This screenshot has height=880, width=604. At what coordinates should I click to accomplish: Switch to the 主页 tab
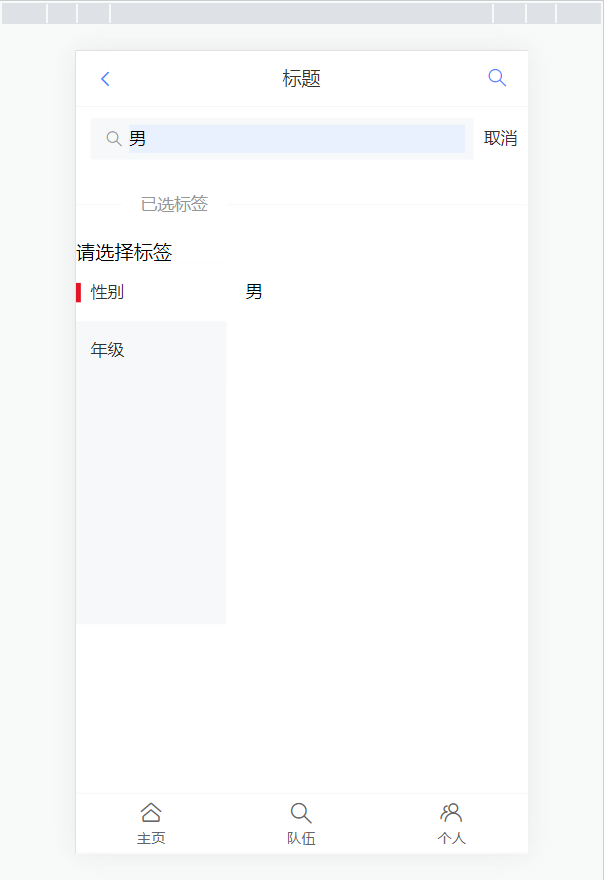pos(151,824)
